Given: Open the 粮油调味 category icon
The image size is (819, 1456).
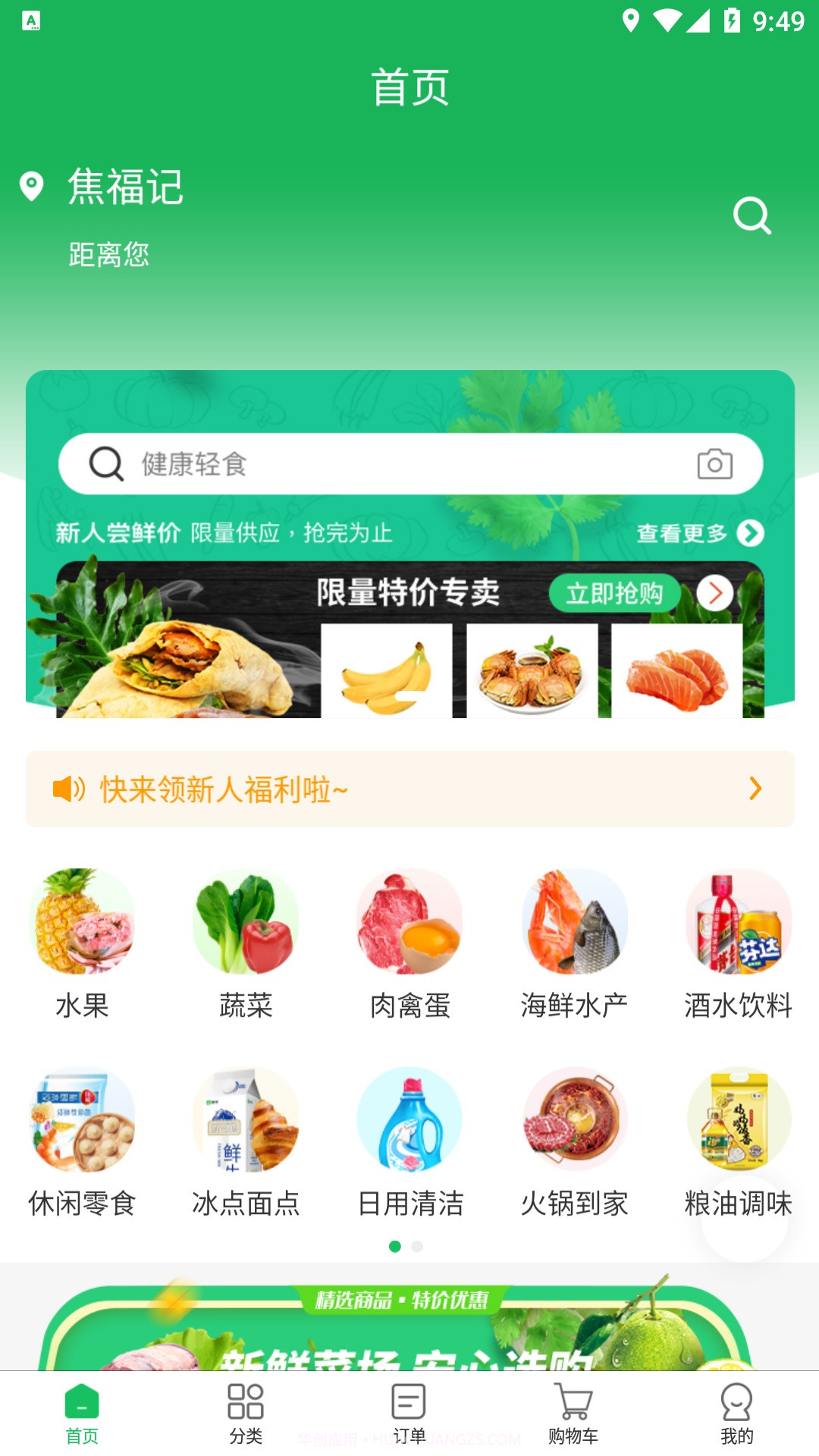Looking at the screenshot, I should click(736, 1121).
